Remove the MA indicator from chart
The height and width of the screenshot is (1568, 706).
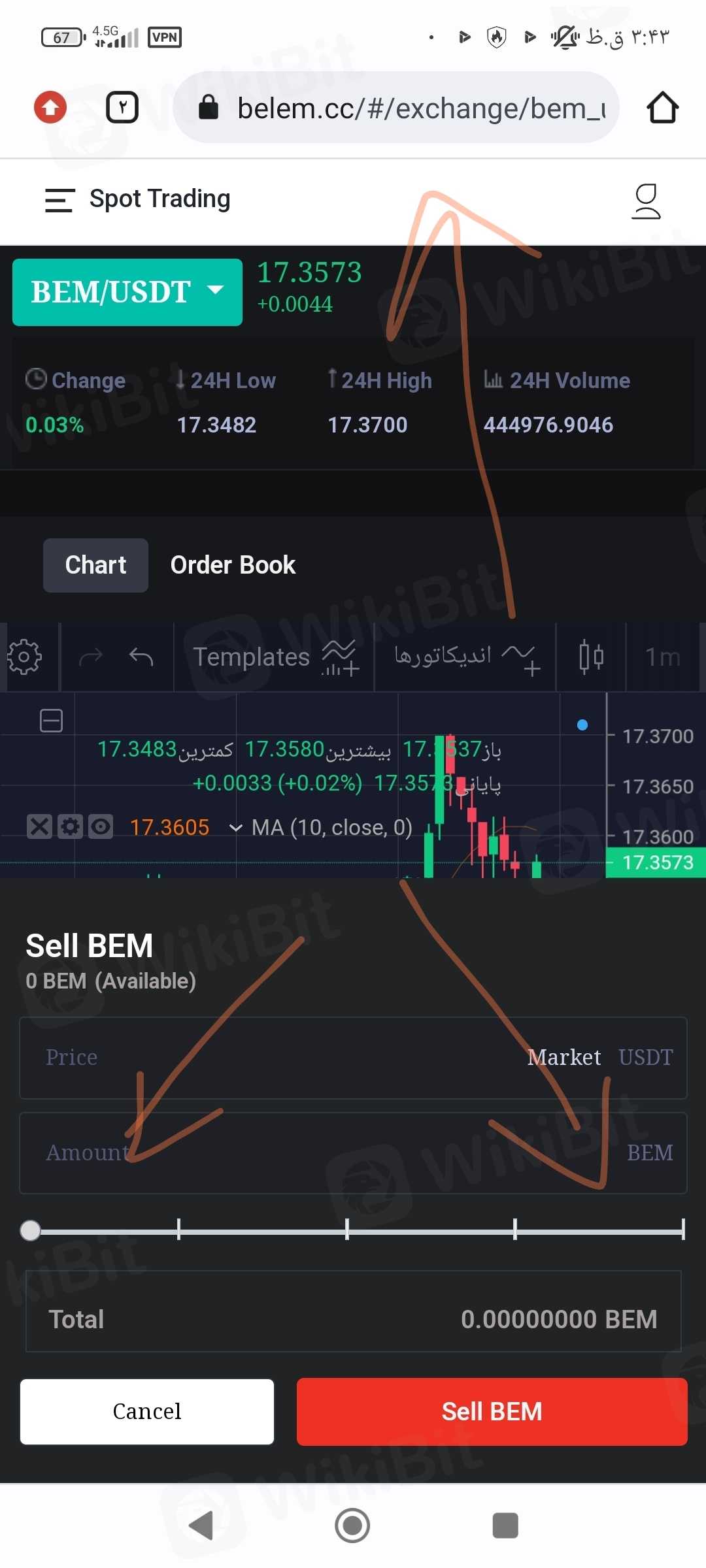click(39, 826)
